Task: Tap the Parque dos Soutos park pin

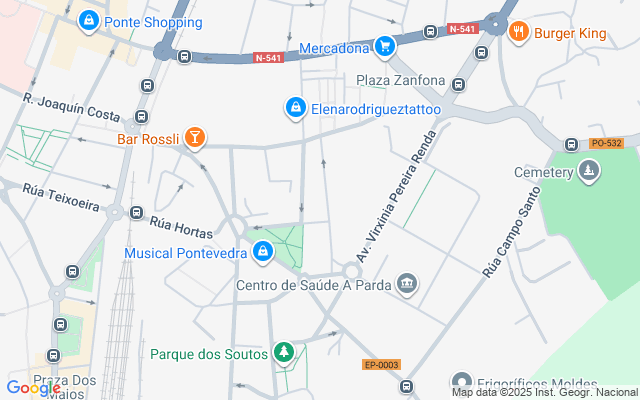Action: [285, 353]
